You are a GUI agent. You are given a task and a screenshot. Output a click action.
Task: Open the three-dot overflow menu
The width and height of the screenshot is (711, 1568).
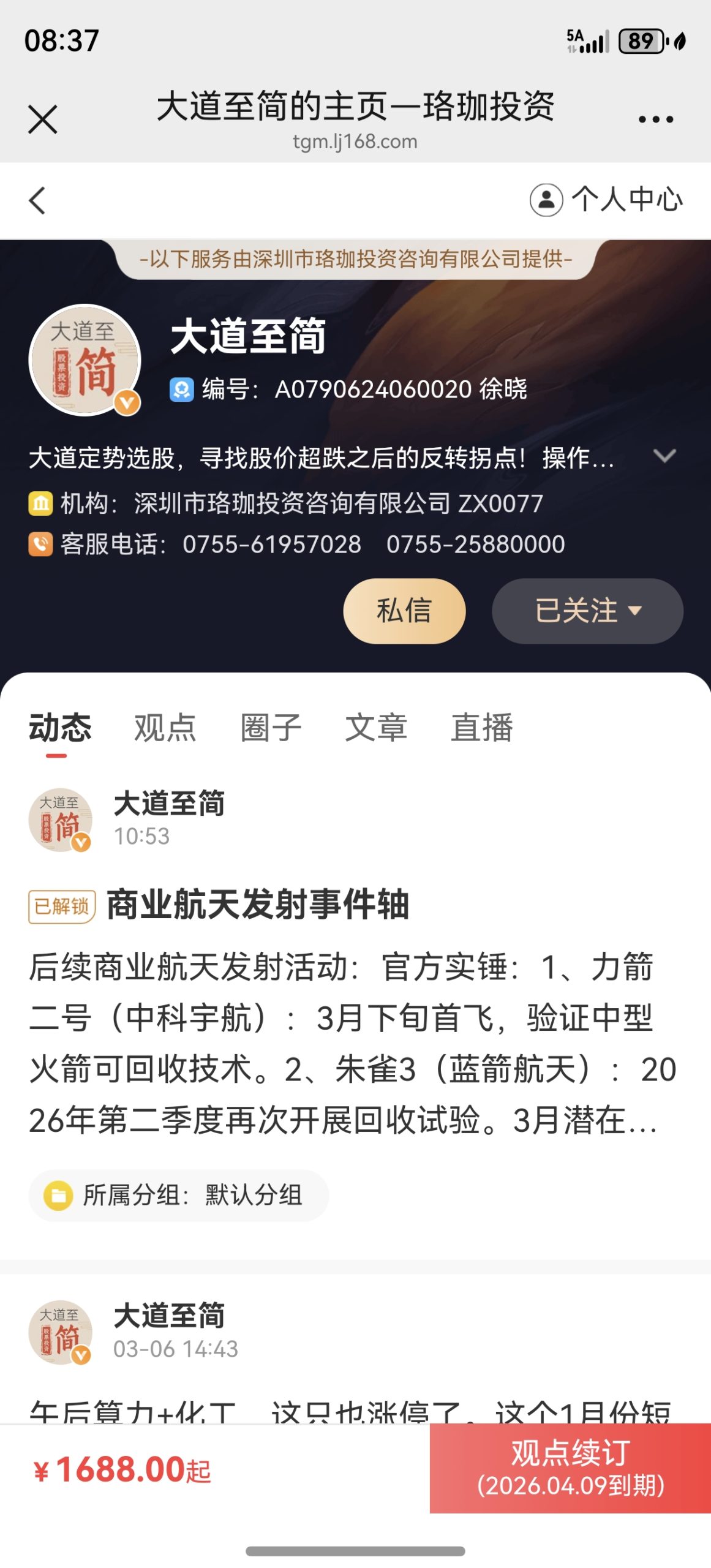655,119
